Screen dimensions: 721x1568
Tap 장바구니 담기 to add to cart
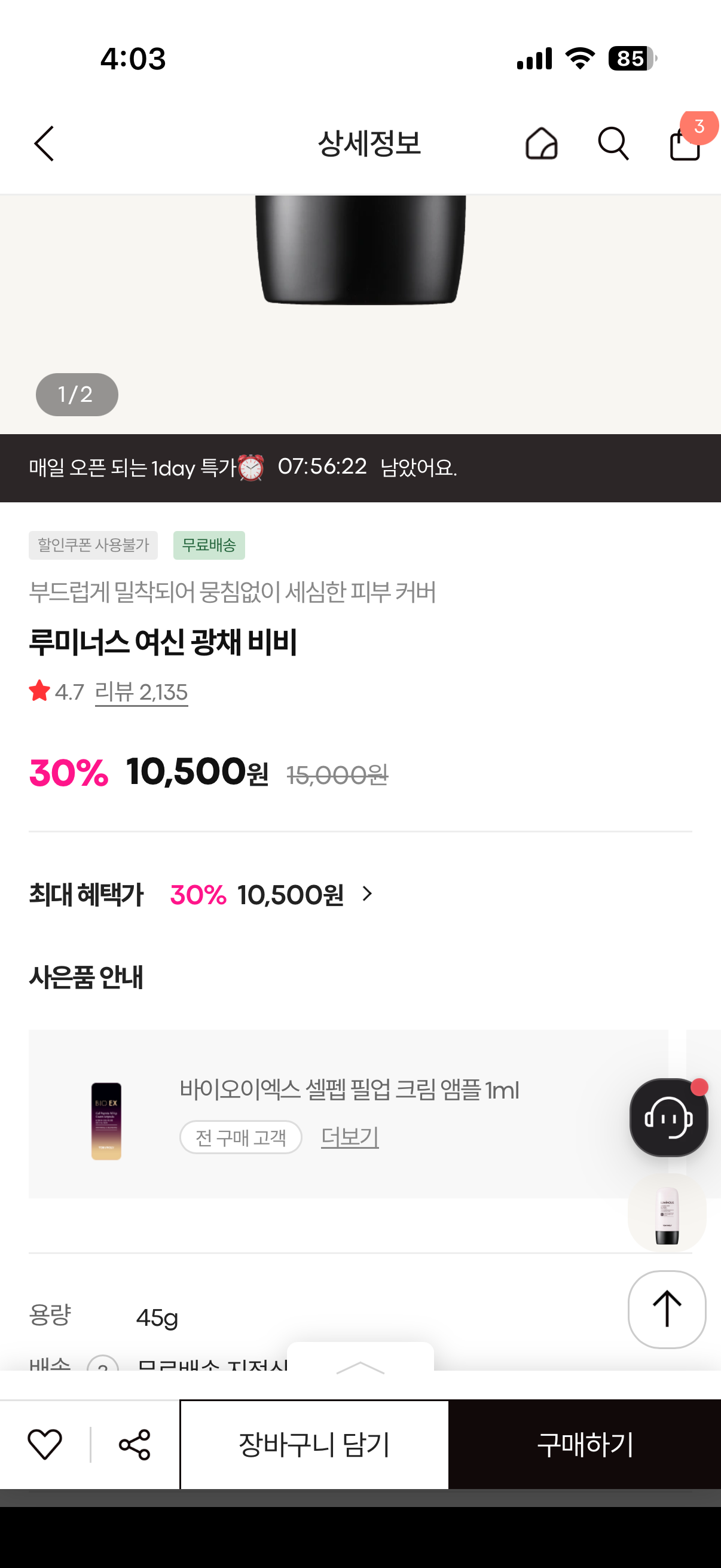point(314,1444)
